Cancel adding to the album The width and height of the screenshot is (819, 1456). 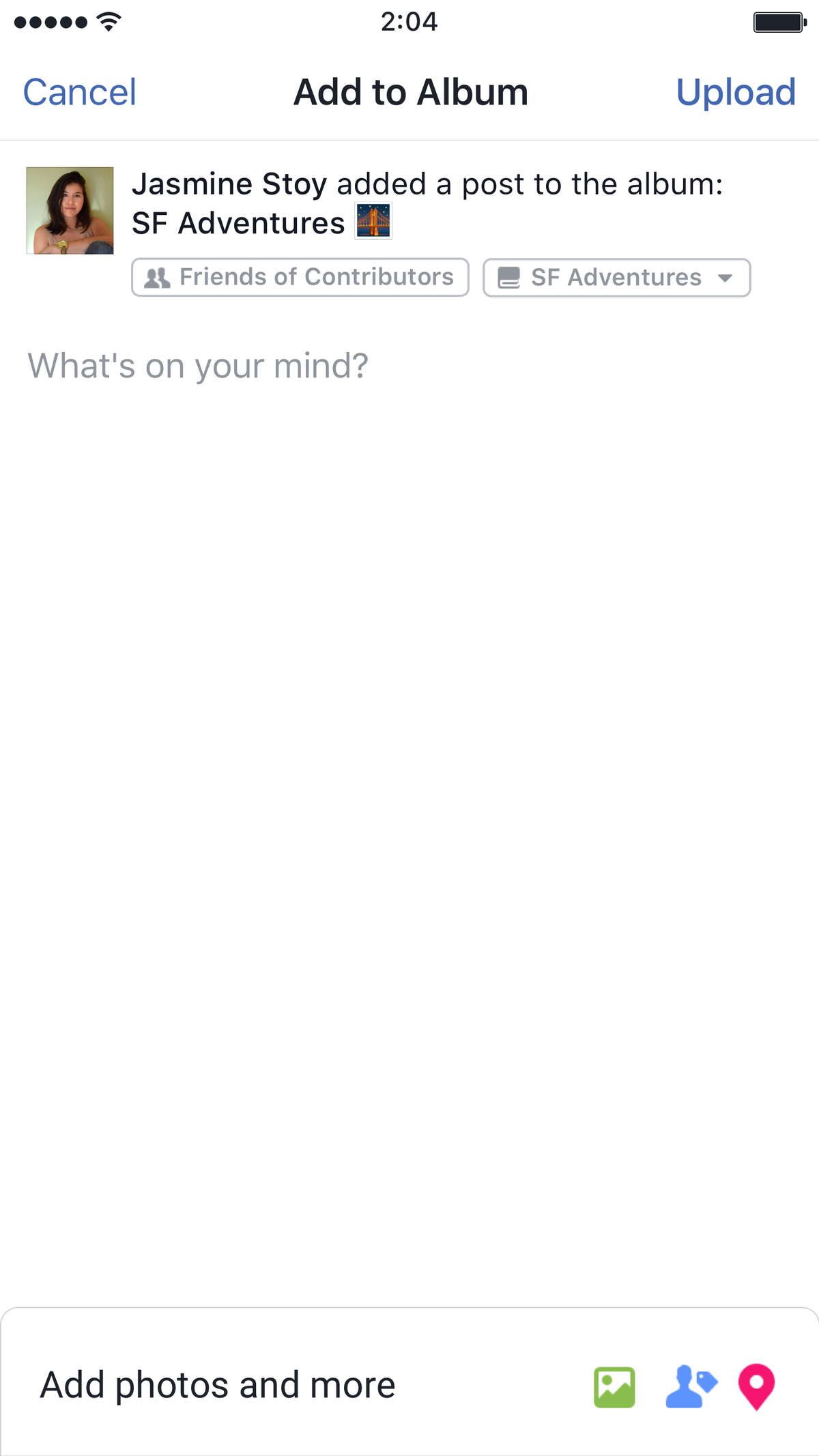[x=79, y=92]
